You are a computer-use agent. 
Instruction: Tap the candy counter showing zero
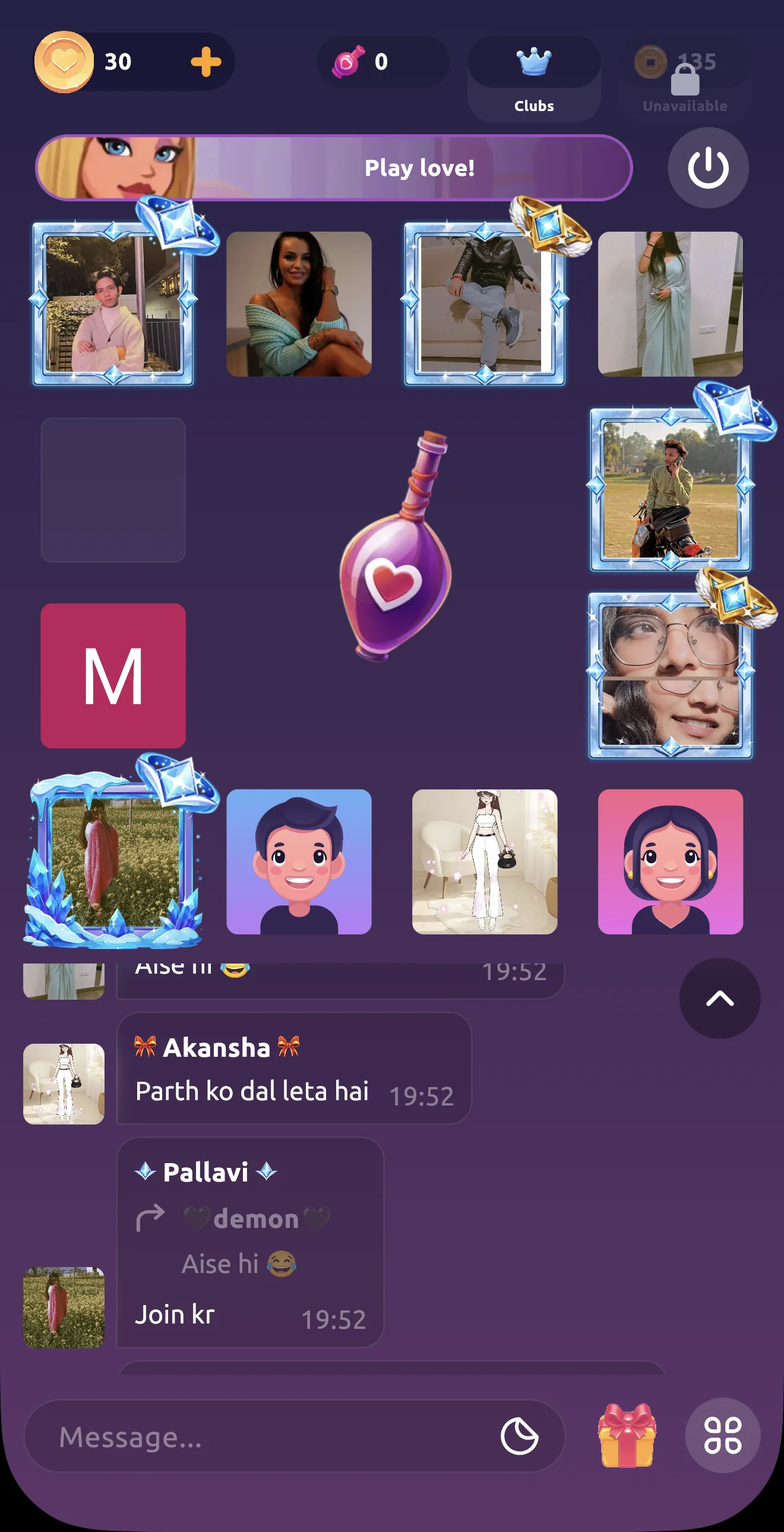coord(382,62)
